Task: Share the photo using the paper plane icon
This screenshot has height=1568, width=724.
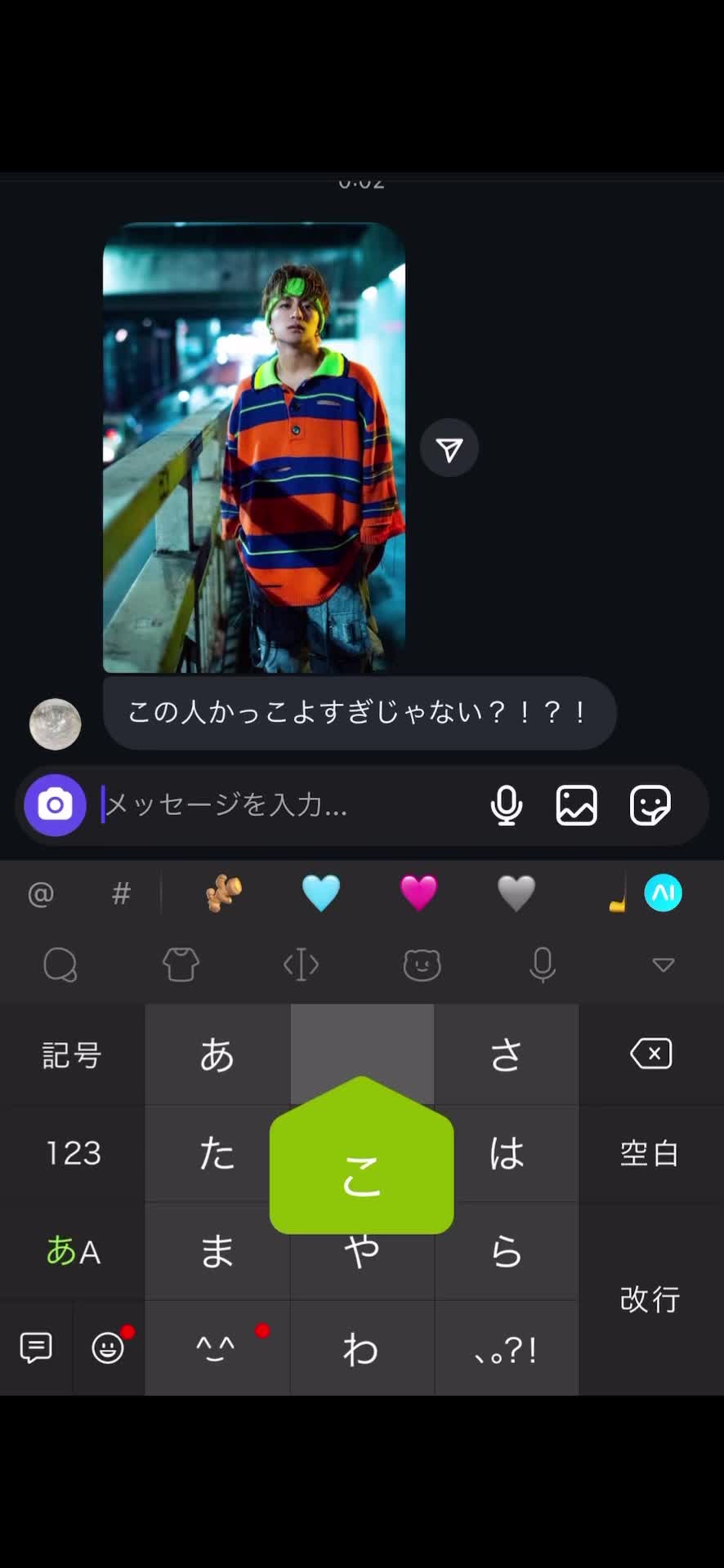Action: [449, 448]
